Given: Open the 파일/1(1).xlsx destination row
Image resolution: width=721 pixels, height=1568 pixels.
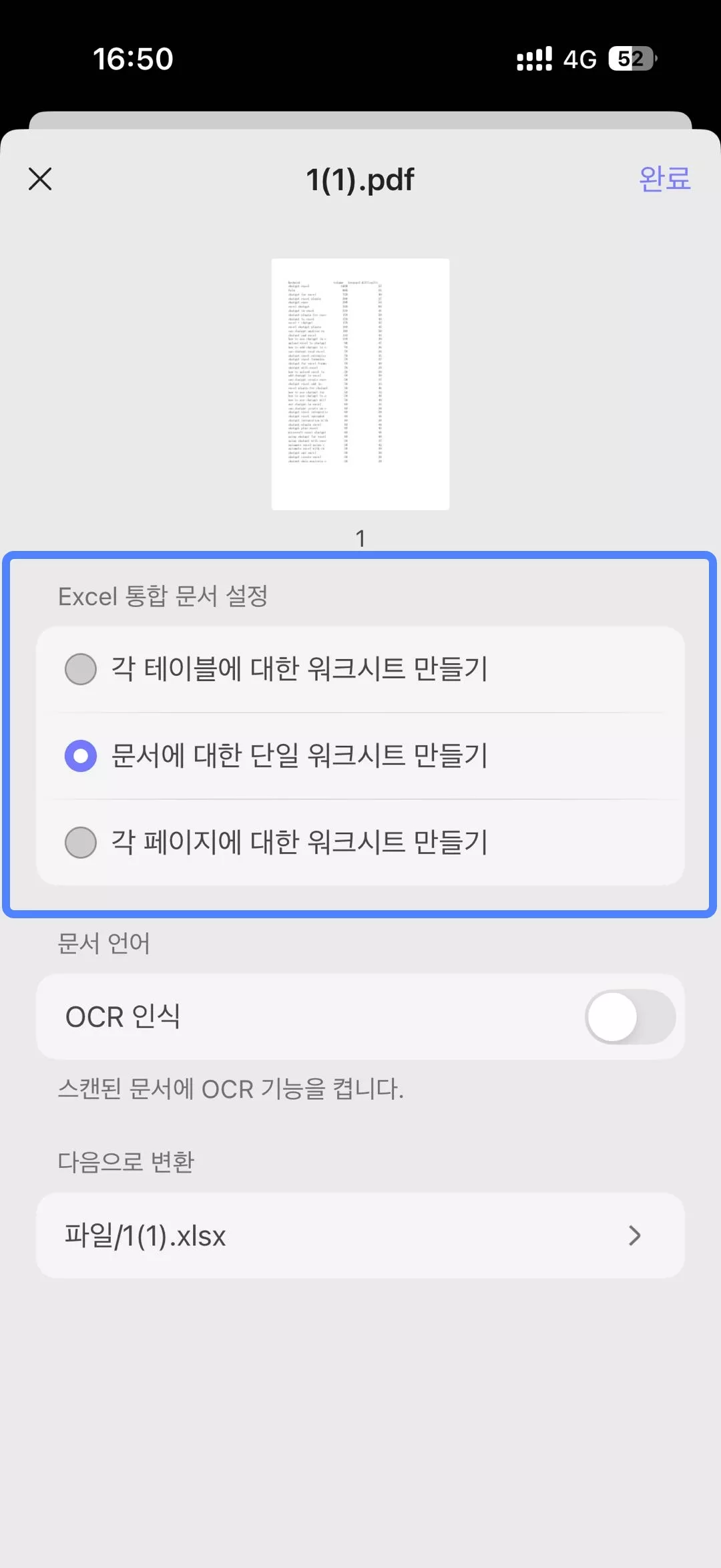Looking at the screenshot, I should point(360,1236).
